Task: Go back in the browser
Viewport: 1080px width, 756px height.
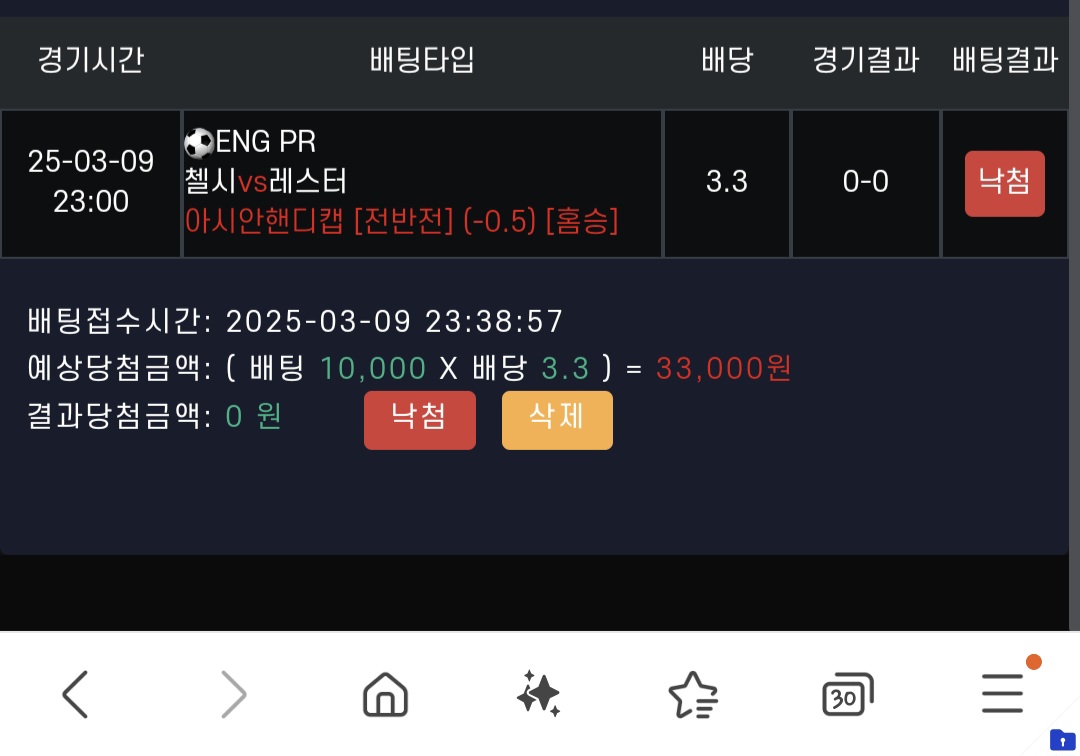Action: click(76, 693)
